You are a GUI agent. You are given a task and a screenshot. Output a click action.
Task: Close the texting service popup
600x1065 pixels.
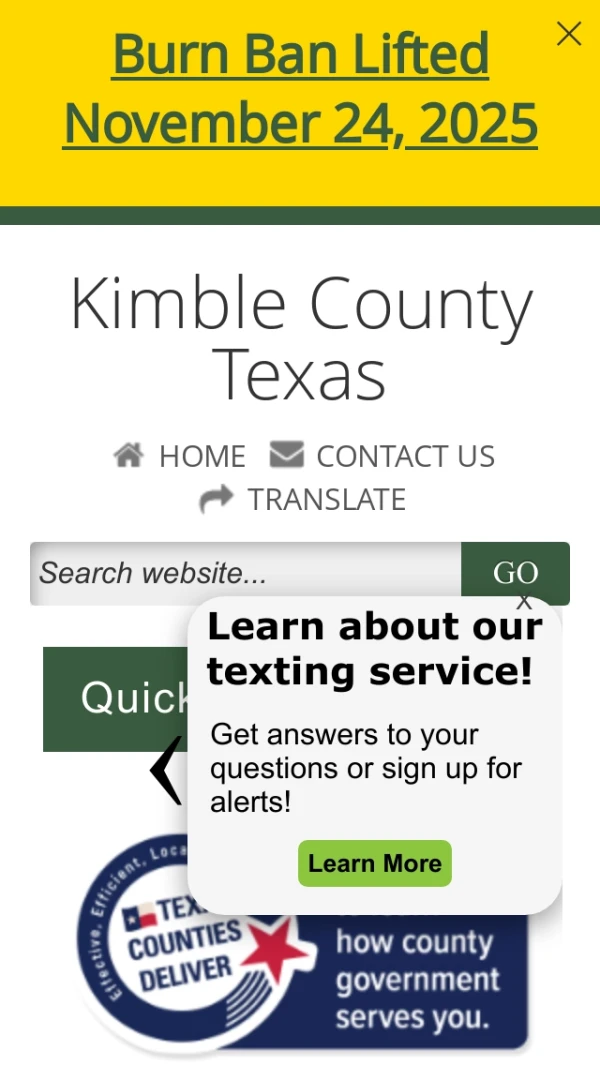524,602
